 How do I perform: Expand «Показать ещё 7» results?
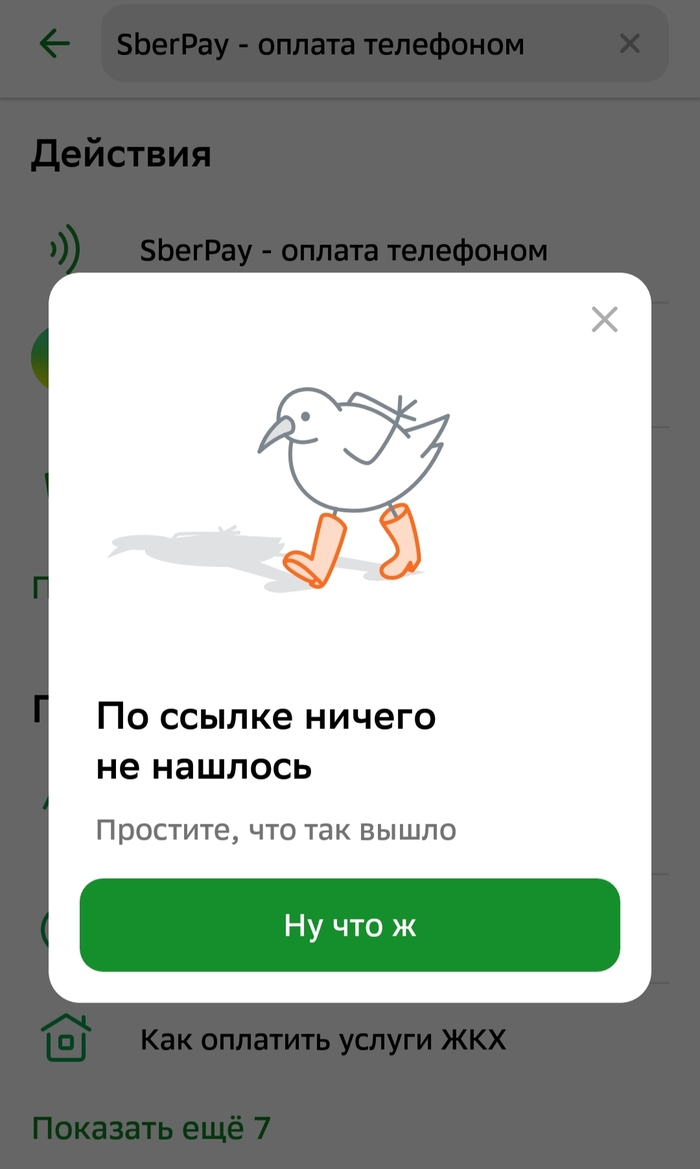coord(151,1128)
